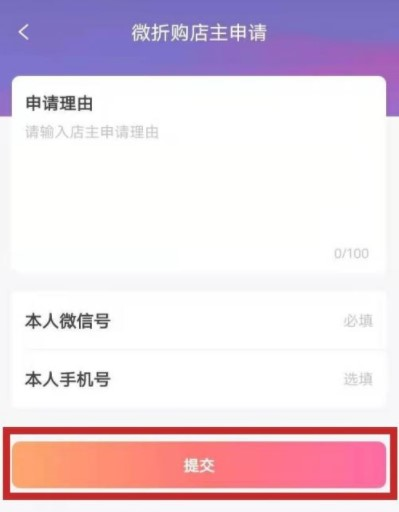Screen dimensions: 399x512
Task: Tap the 本人微信号 input field
Action: coord(199,321)
